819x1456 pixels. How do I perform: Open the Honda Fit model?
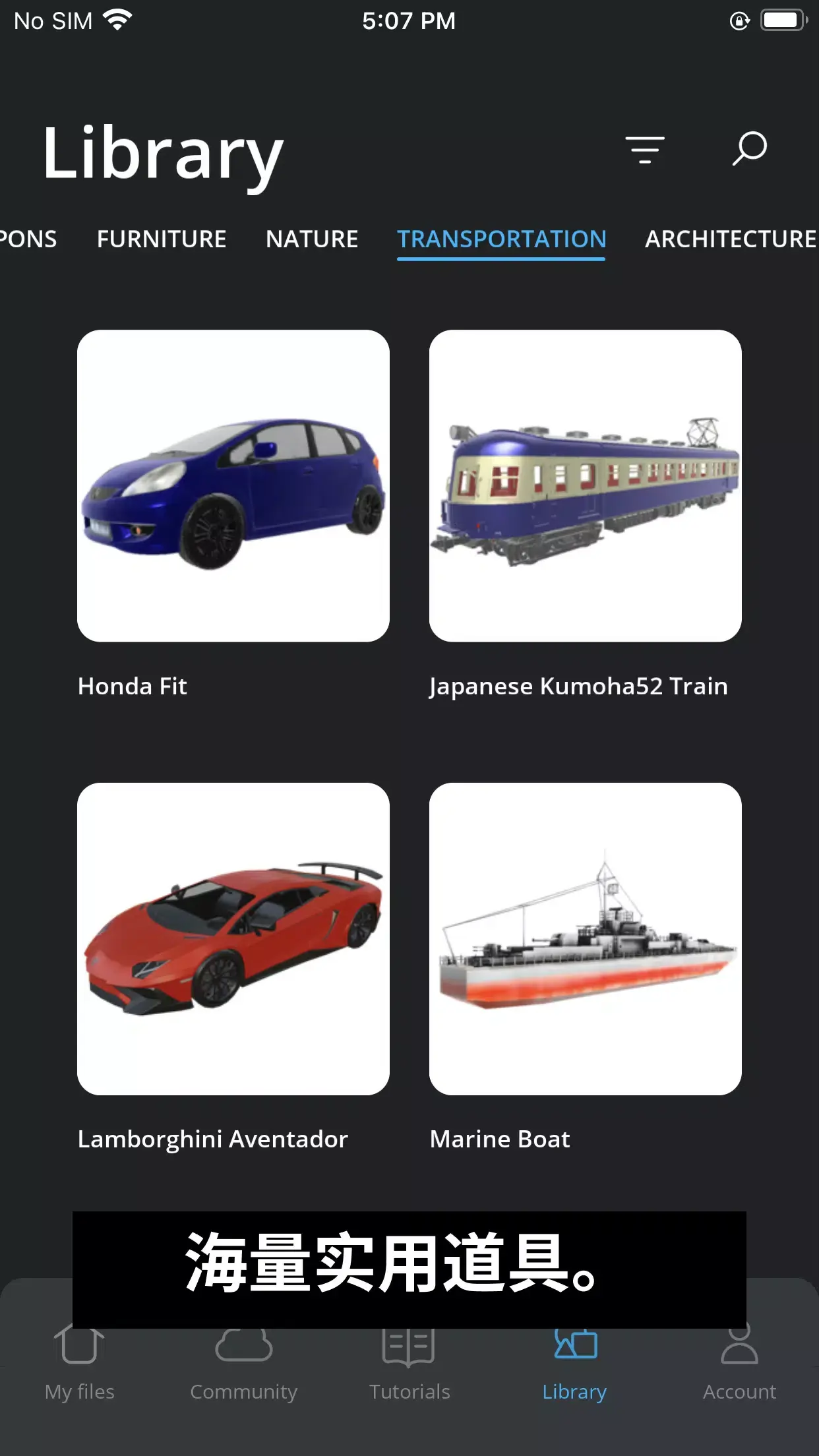click(233, 486)
